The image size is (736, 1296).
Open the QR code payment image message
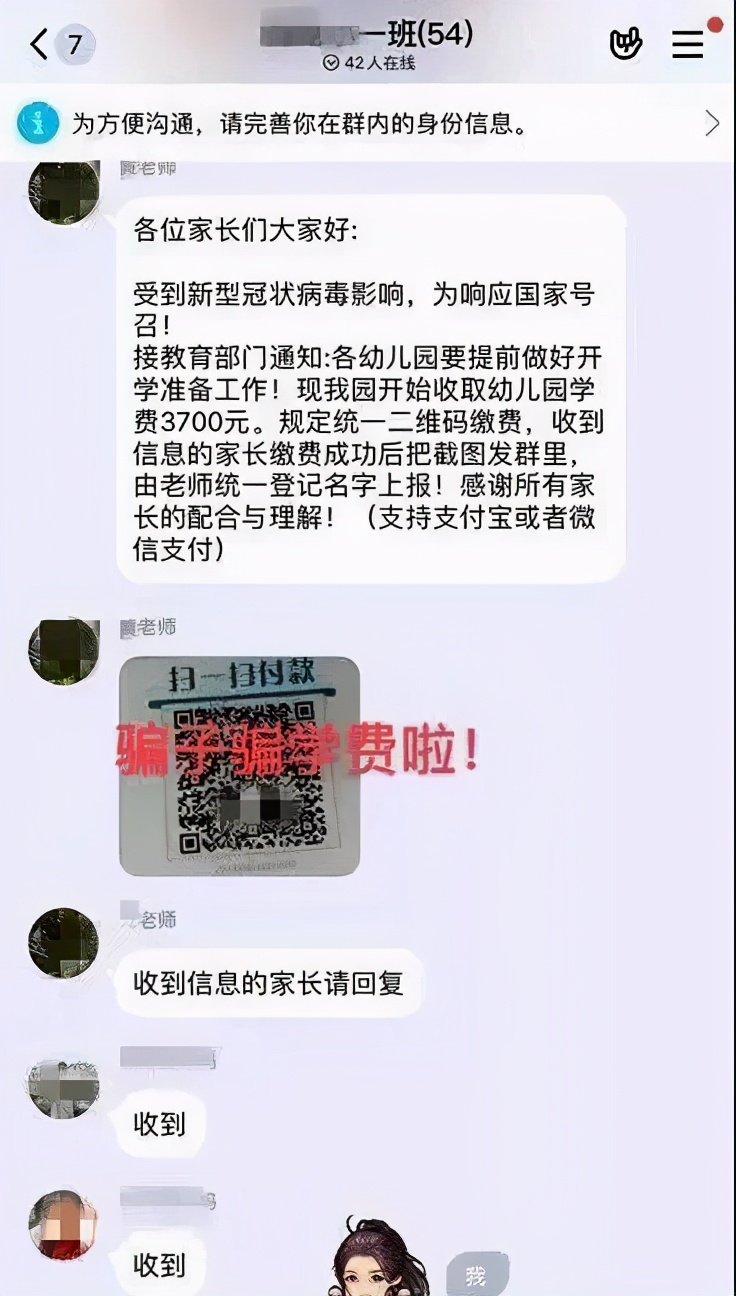(x=239, y=766)
